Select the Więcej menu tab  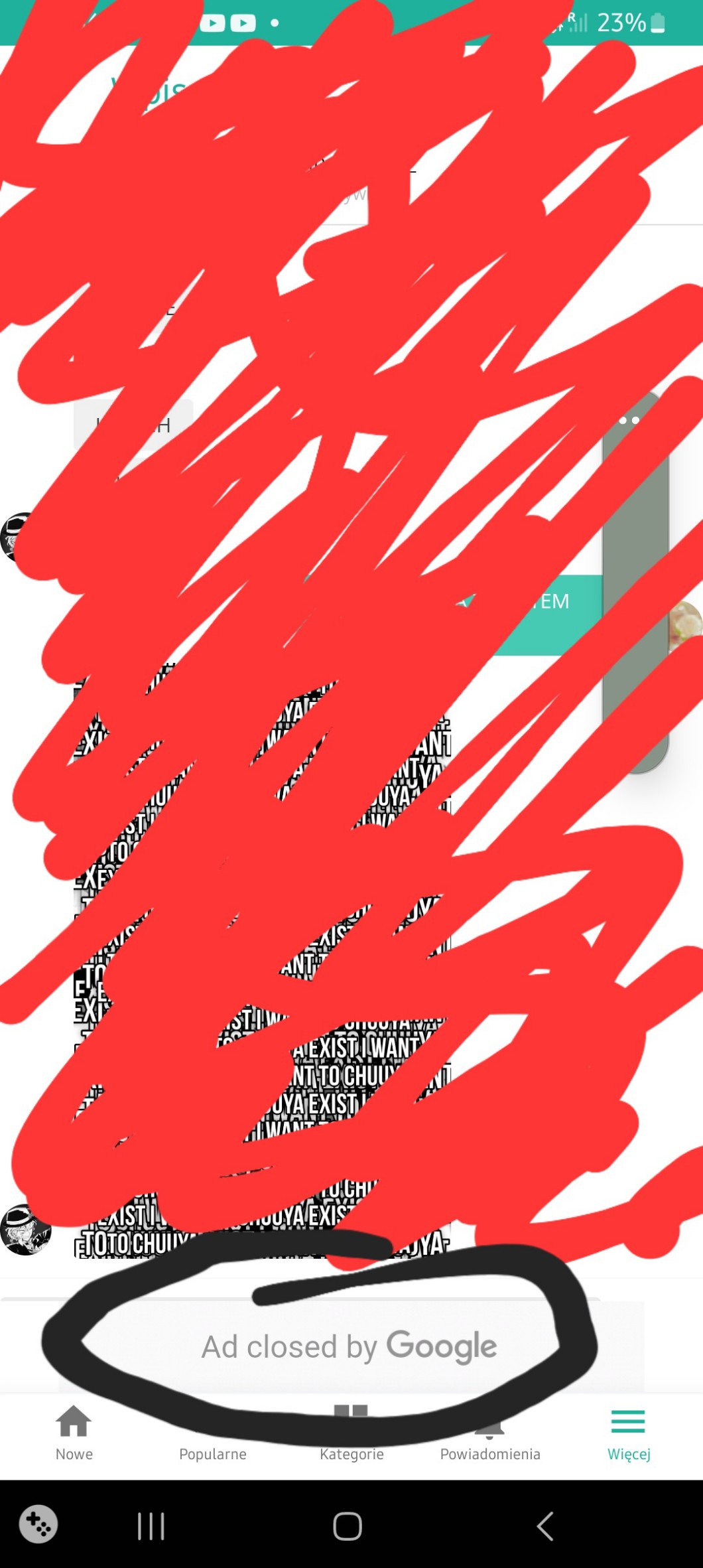(x=628, y=1435)
